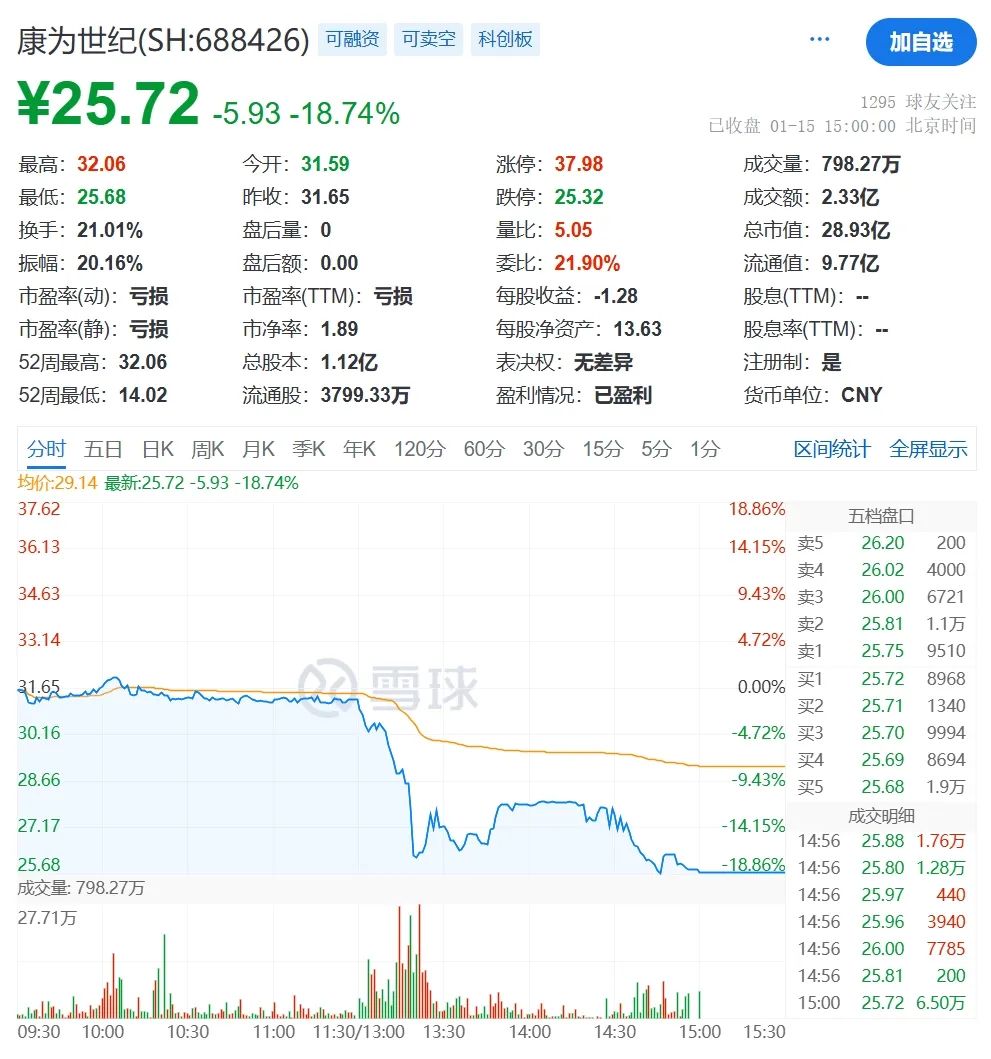The image size is (991, 1059).
Task: Click the 可卖空 short-sell tag
Action: click(x=428, y=39)
